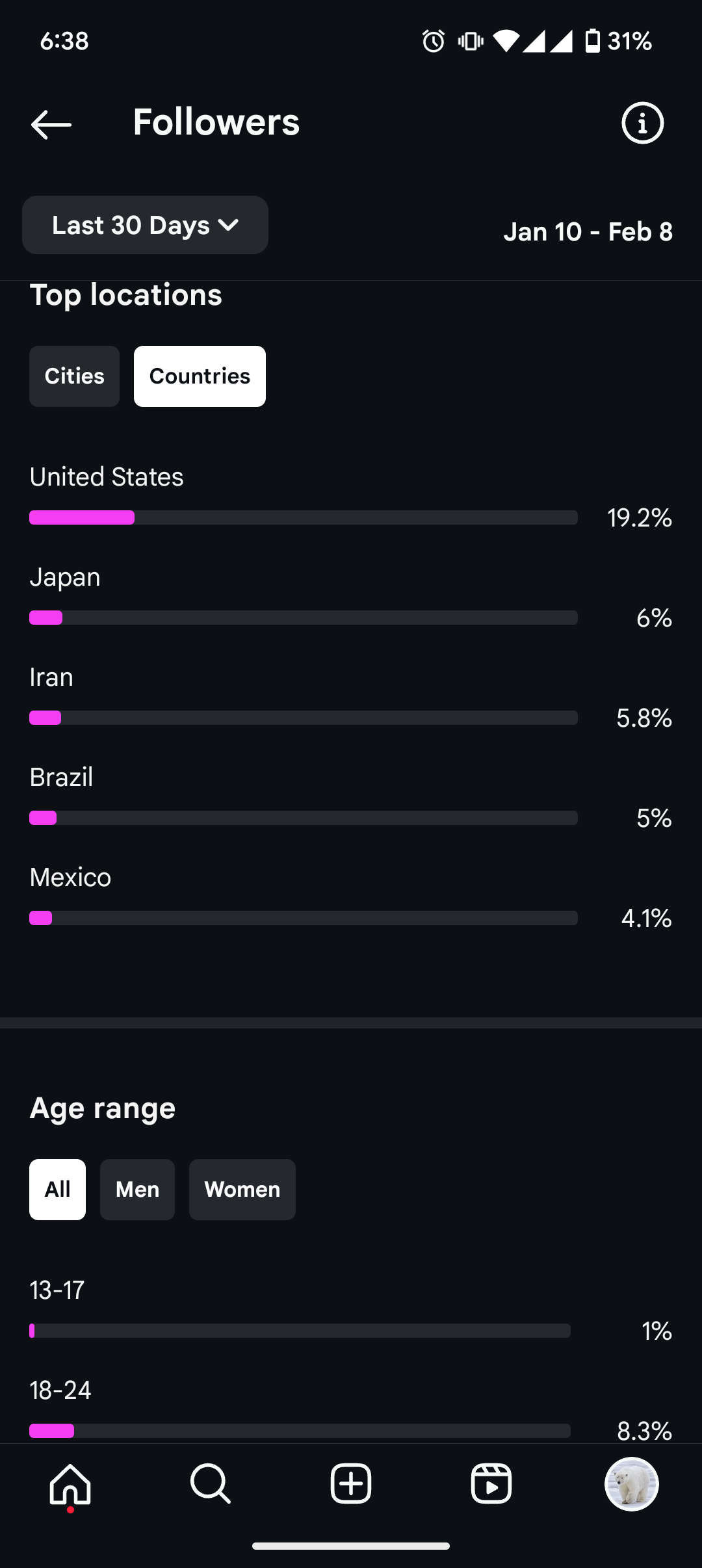Open profile via polar bear avatar
Screen dimensions: 702x1568
(x=632, y=1484)
